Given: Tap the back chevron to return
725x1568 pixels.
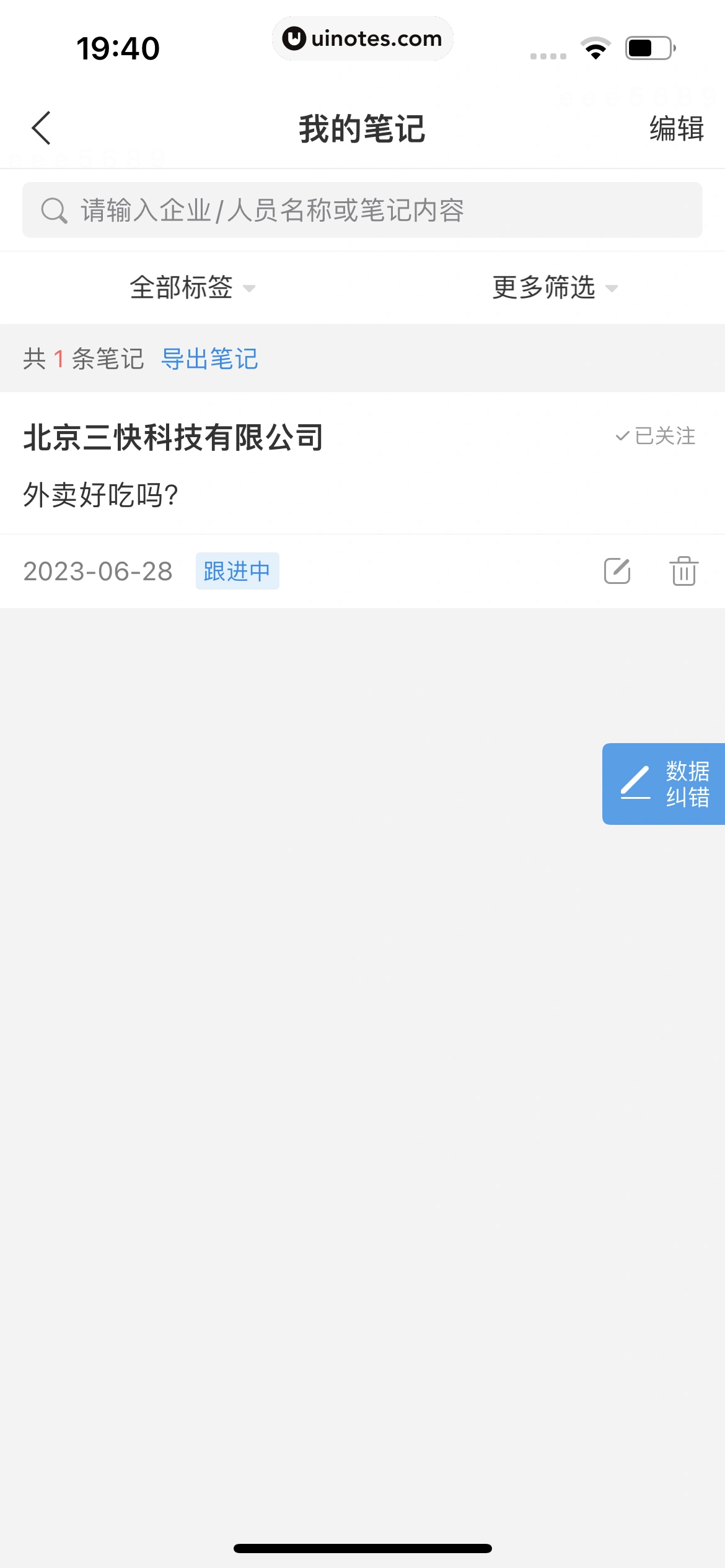Looking at the screenshot, I should click(x=41, y=129).
